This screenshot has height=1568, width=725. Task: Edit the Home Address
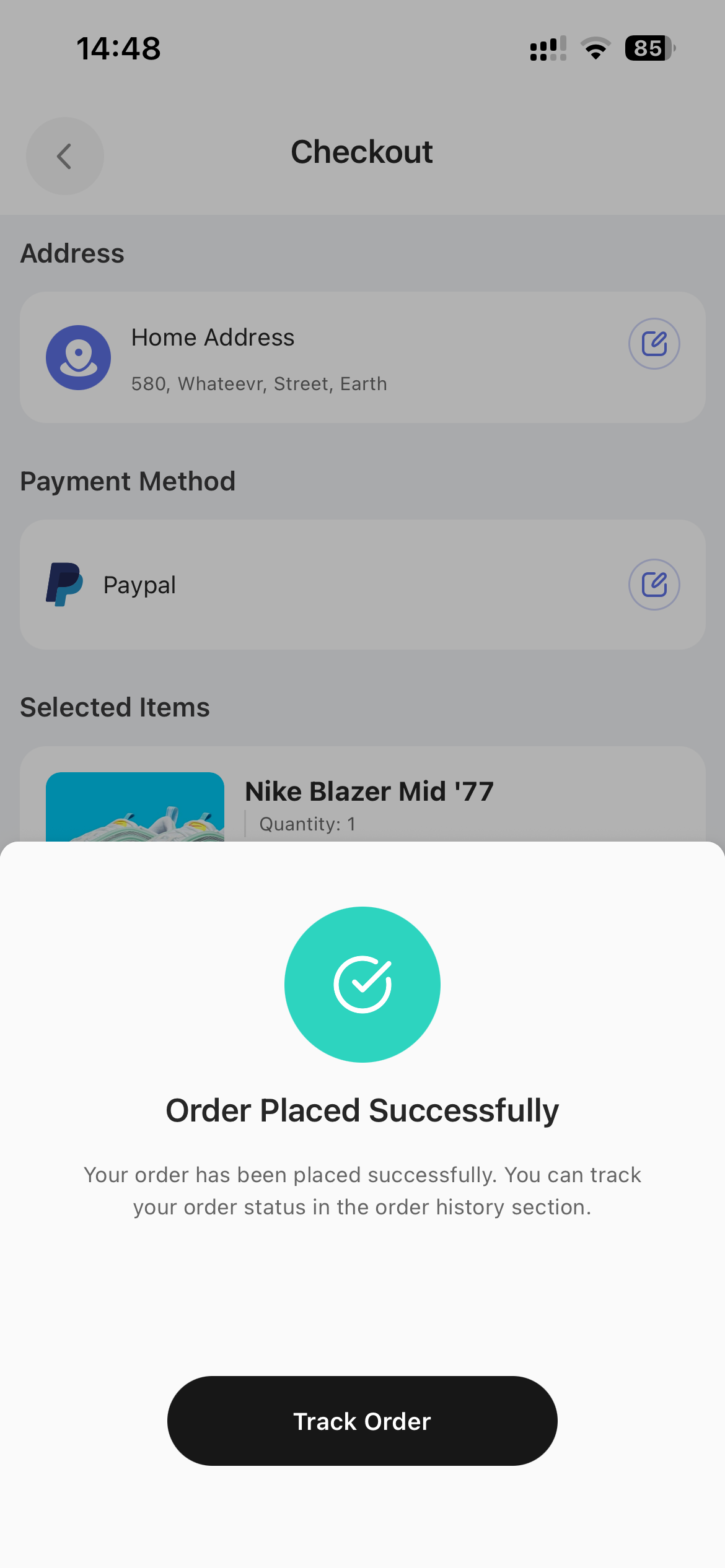(654, 344)
